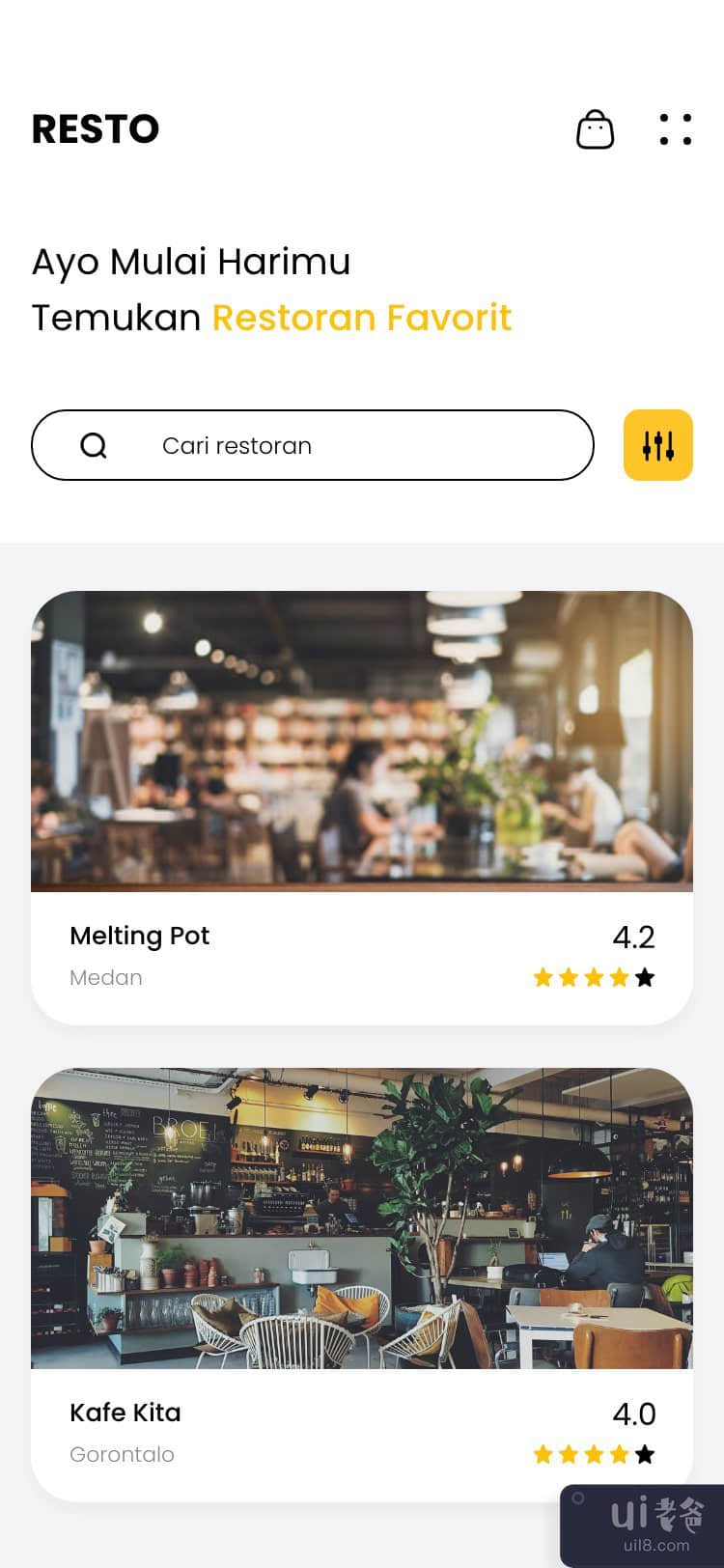Image resolution: width=724 pixels, height=1568 pixels.
Task: Open the shopping bag icon
Action: (595, 129)
